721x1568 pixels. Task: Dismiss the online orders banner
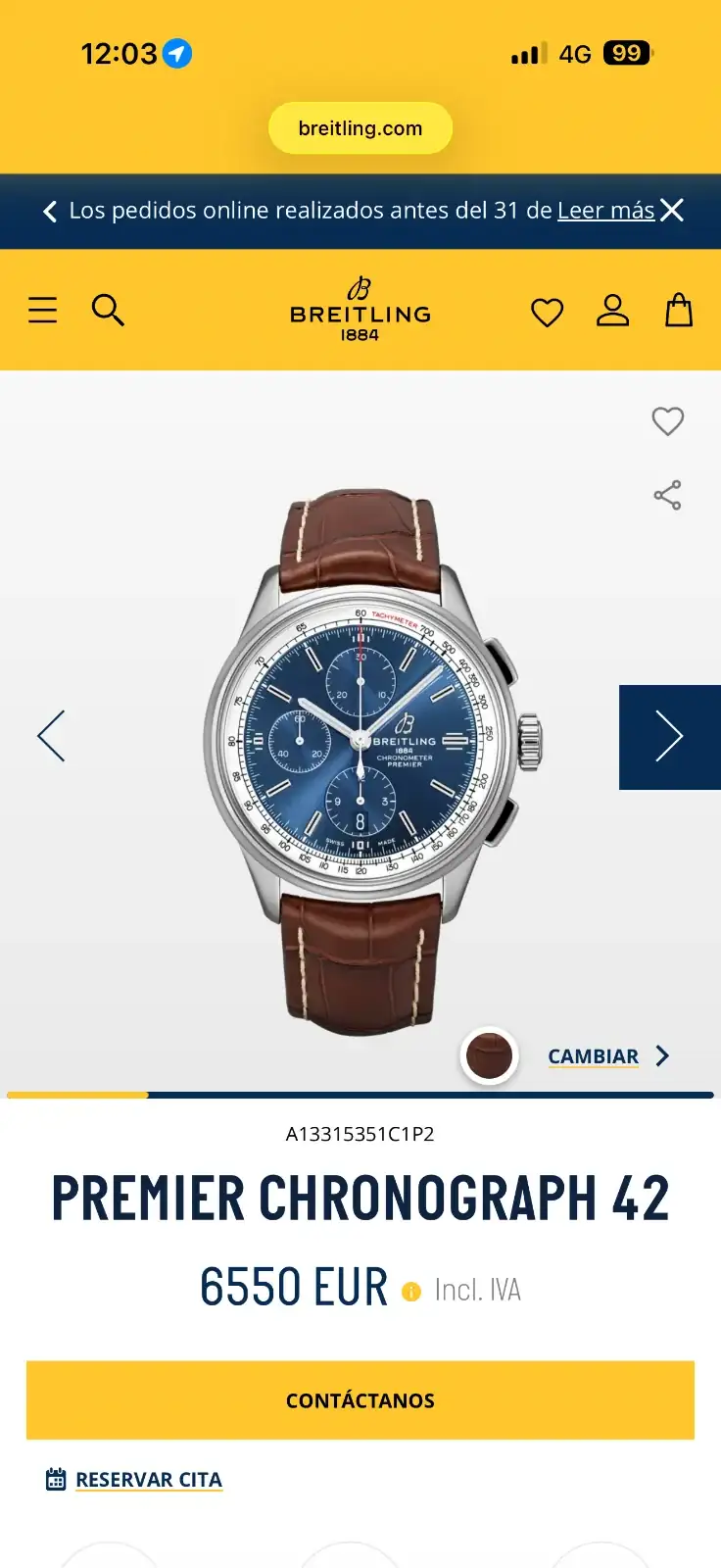pyautogui.click(x=672, y=211)
